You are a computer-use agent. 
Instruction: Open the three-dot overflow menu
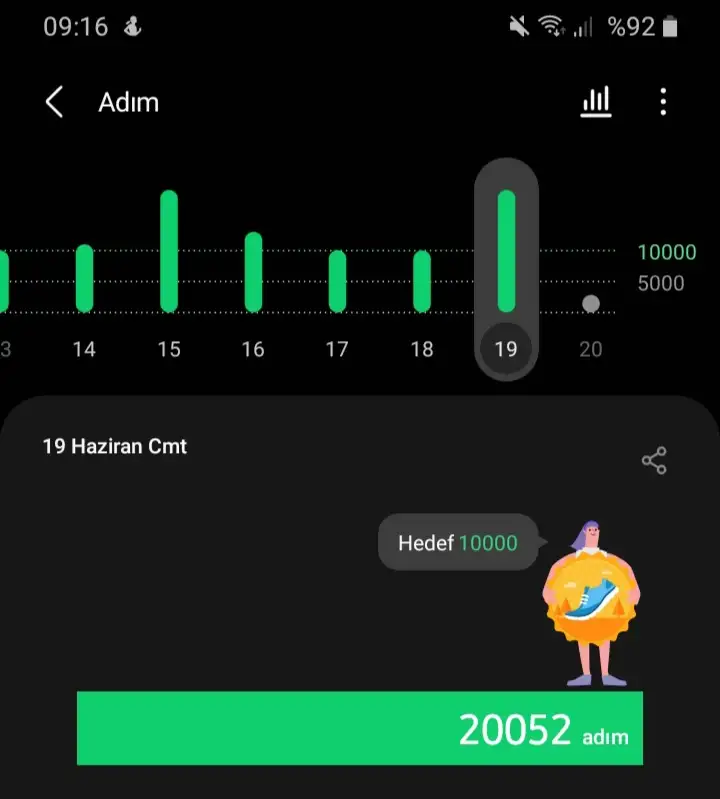point(663,102)
